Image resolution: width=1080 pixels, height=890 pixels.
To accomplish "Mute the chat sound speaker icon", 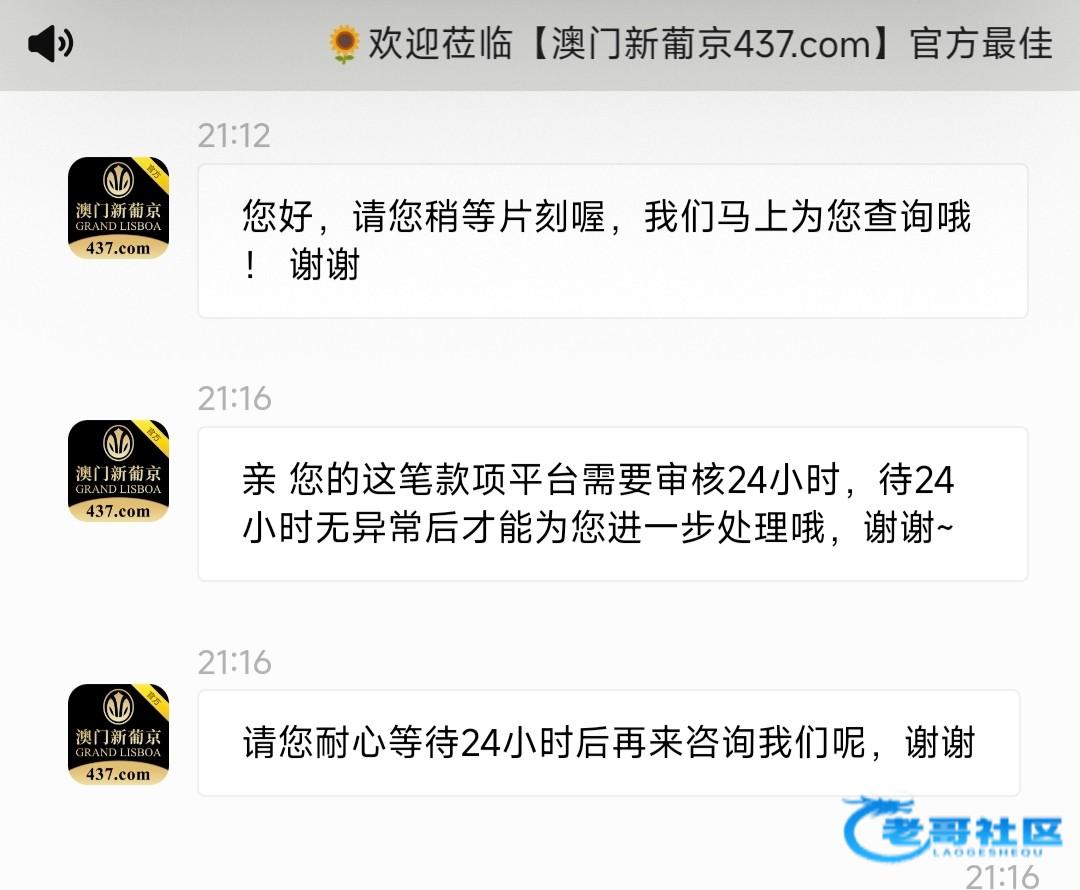I will (x=50, y=45).
